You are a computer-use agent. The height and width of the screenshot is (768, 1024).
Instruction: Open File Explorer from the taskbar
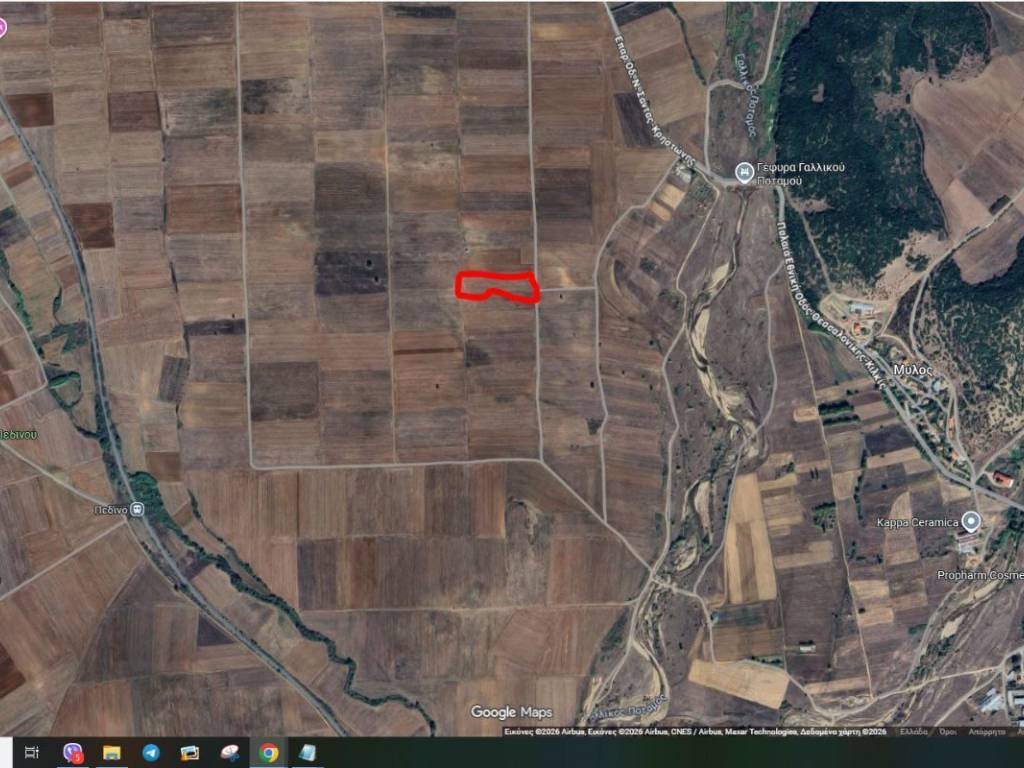[112, 753]
